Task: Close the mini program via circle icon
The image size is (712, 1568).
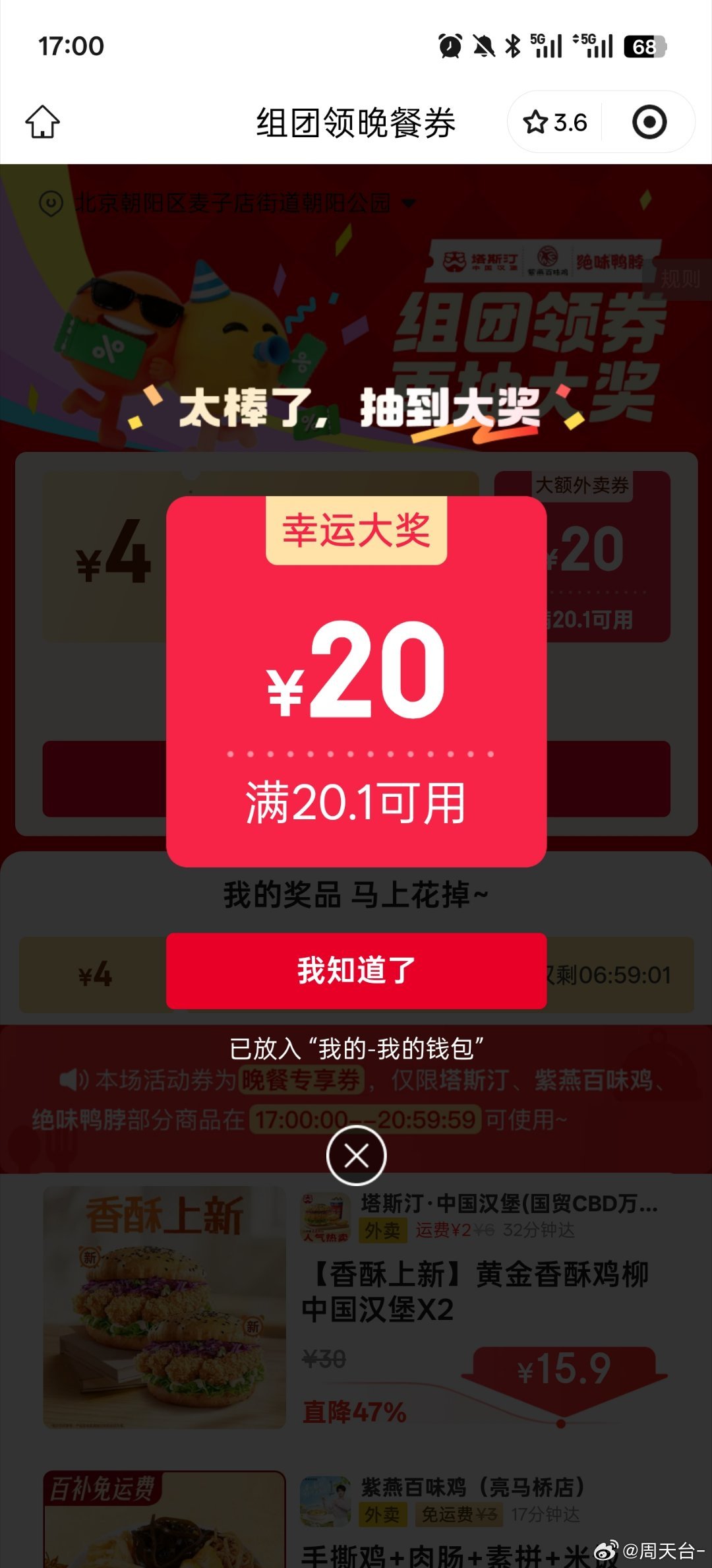Action: 649,122
